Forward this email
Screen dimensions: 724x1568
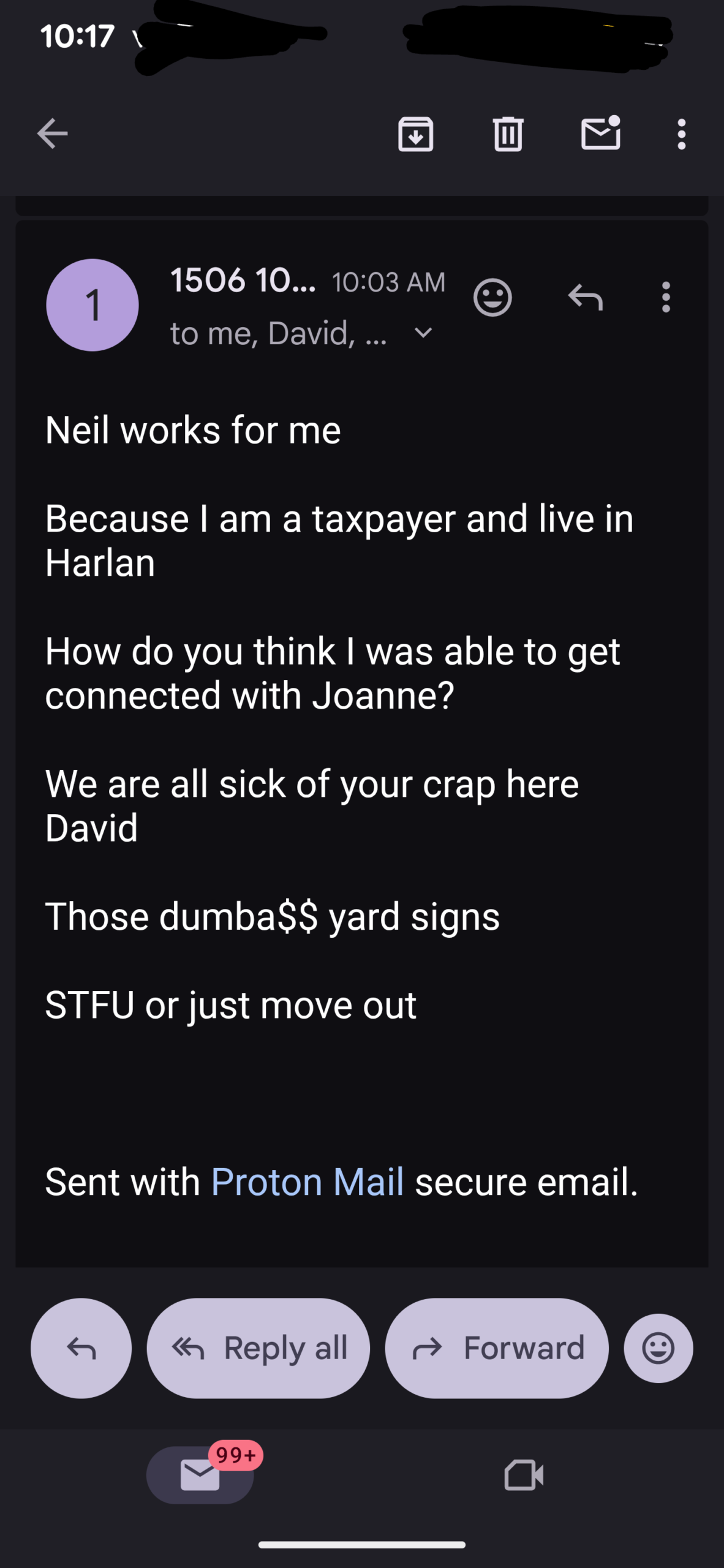coord(497,1347)
